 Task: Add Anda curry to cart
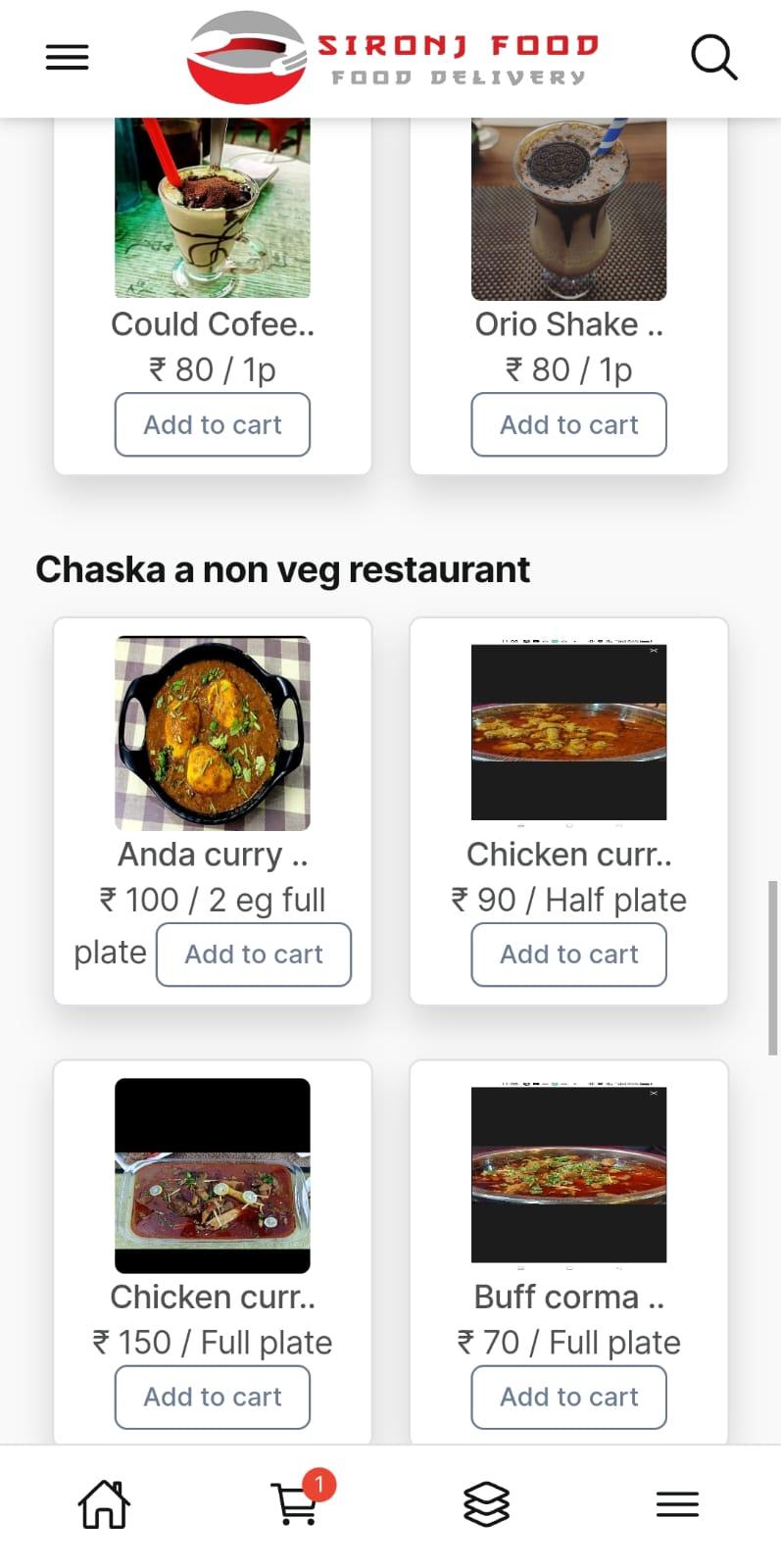point(254,955)
